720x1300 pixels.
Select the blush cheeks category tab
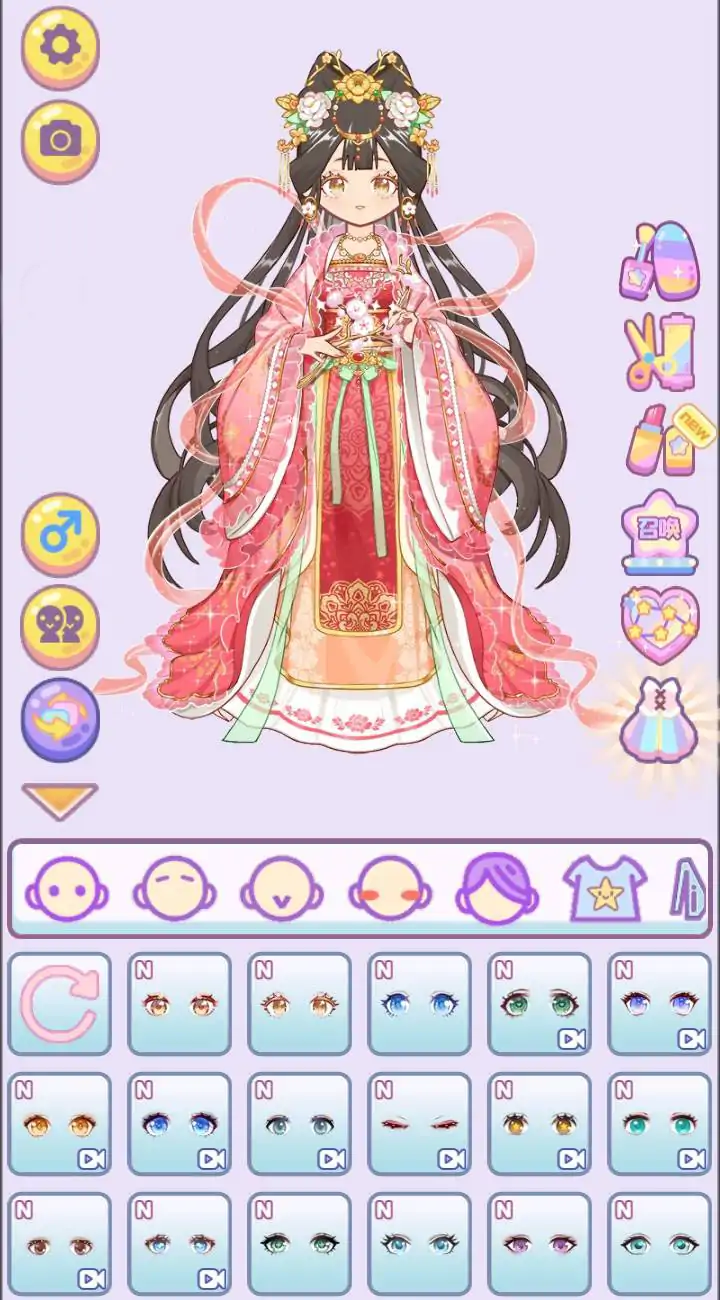(390, 887)
